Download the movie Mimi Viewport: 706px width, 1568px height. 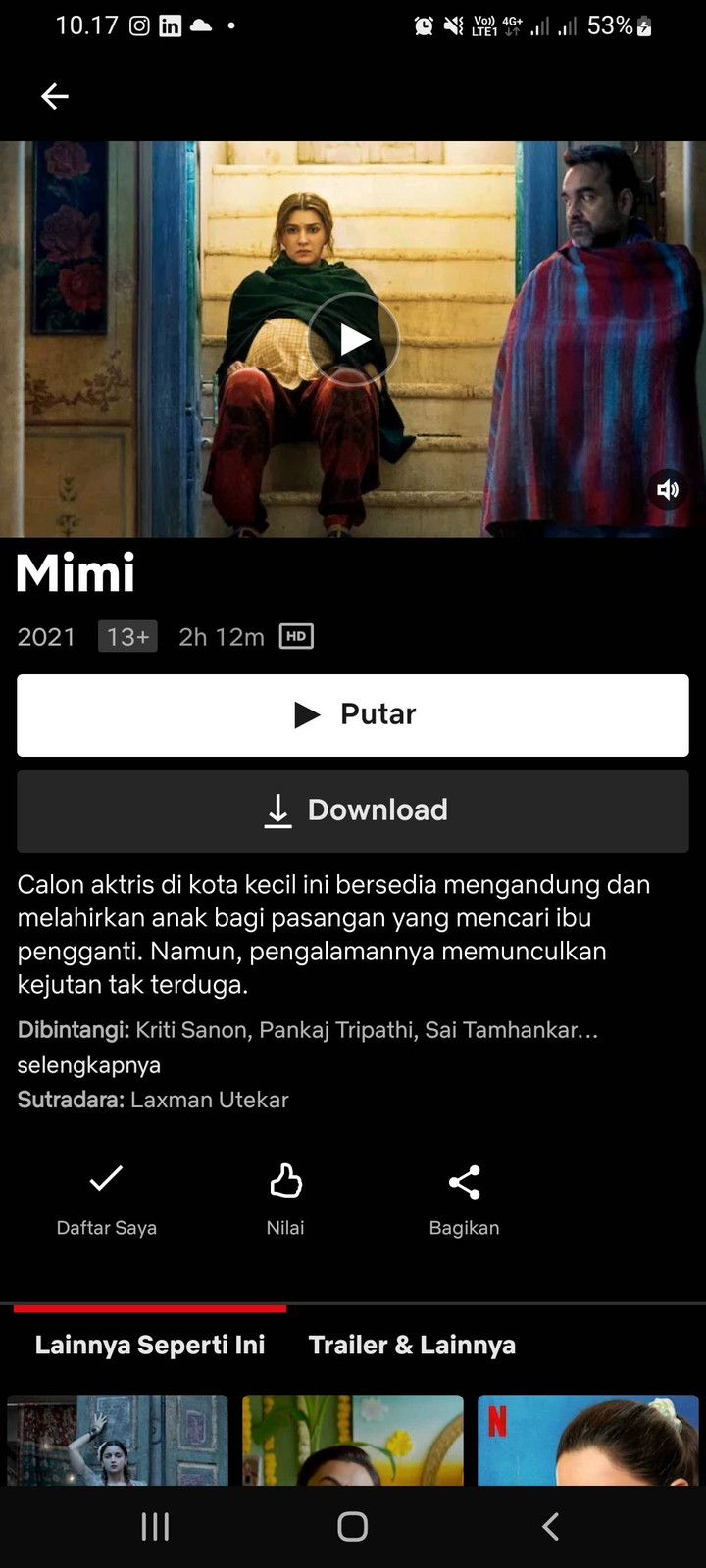click(x=353, y=810)
